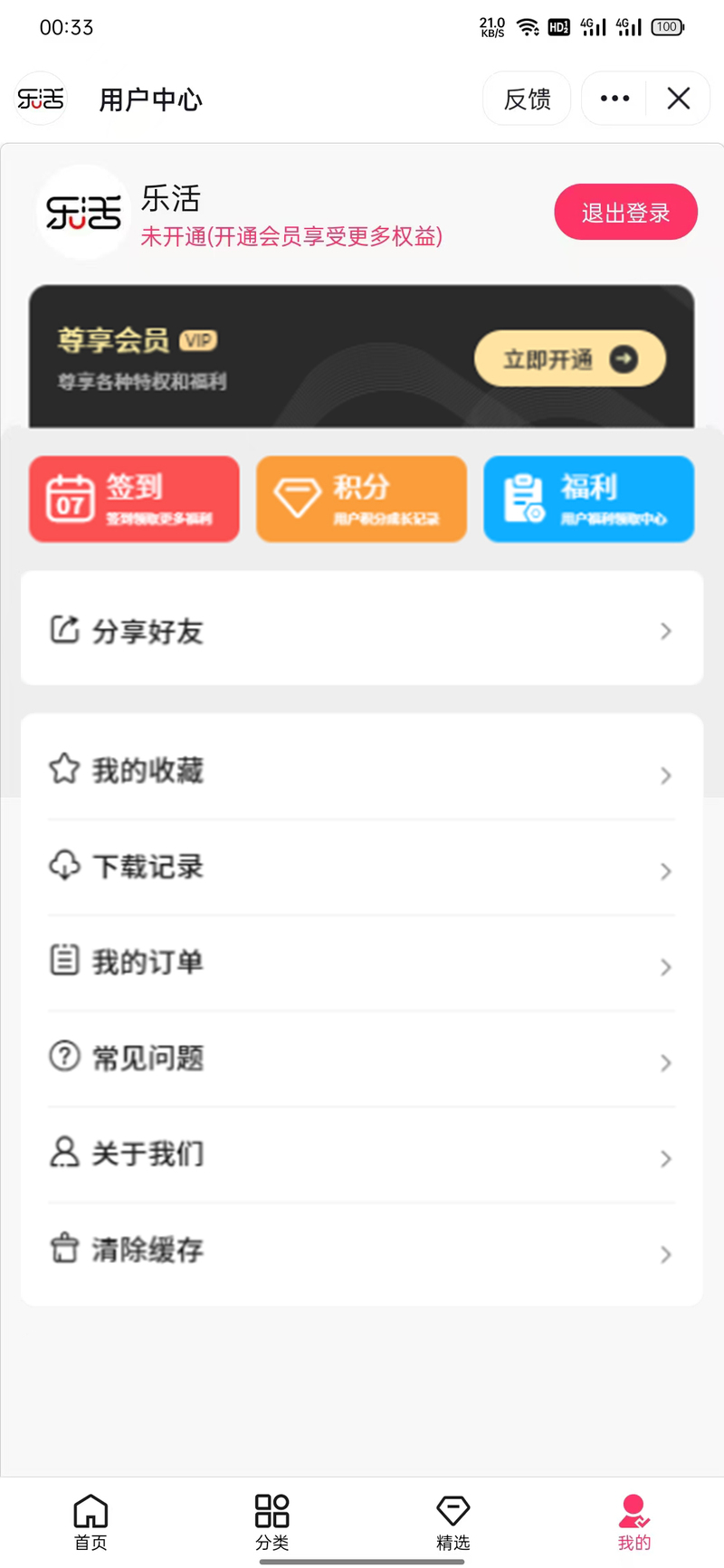
Task: Tap 退出登录 to log out
Action: click(625, 213)
